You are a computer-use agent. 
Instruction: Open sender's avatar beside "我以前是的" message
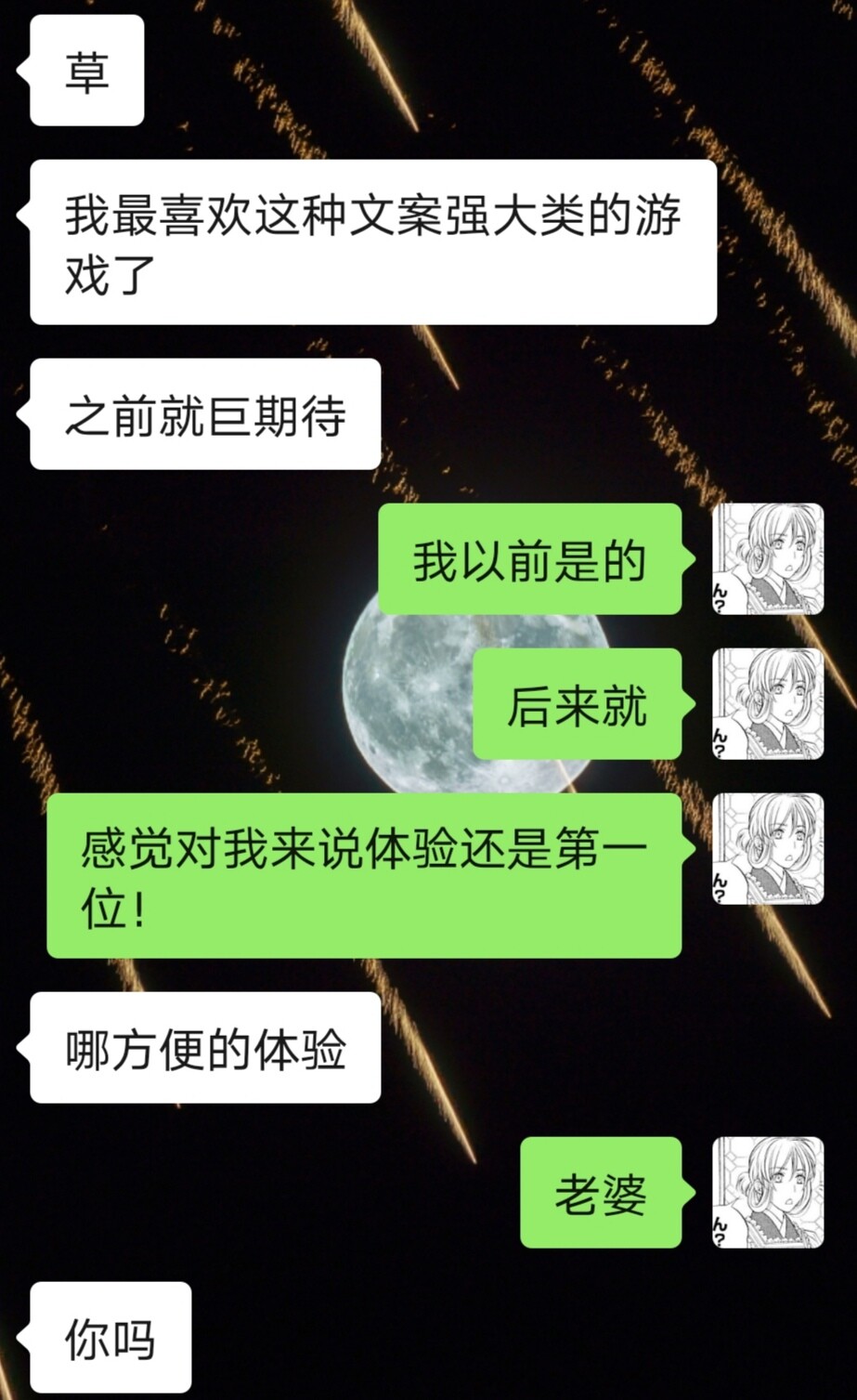[x=768, y=559]
